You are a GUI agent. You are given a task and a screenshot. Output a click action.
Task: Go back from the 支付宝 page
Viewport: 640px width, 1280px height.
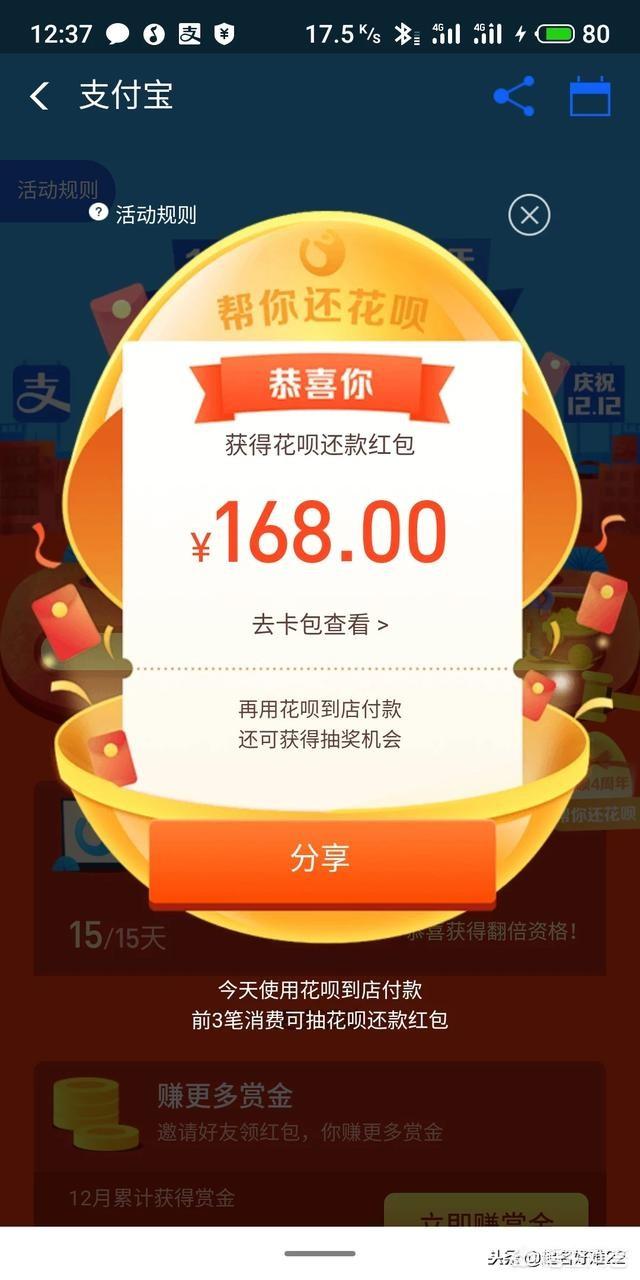click(x=39, y=97)
